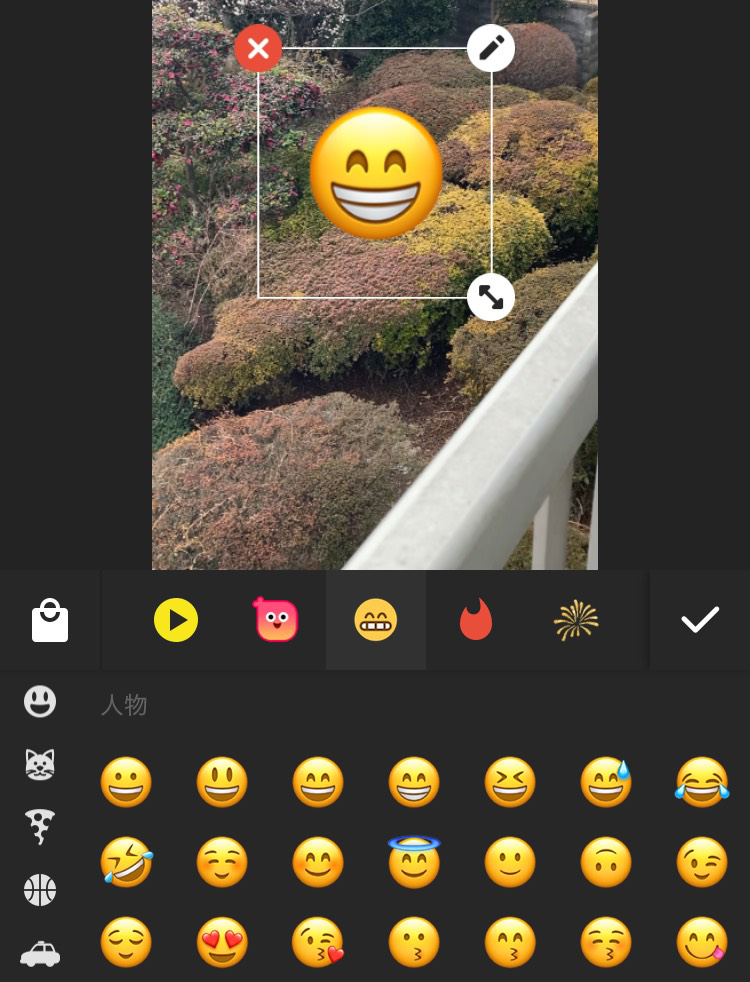Select the smiley people emoji category
The image size is (750, 982).
40,702
